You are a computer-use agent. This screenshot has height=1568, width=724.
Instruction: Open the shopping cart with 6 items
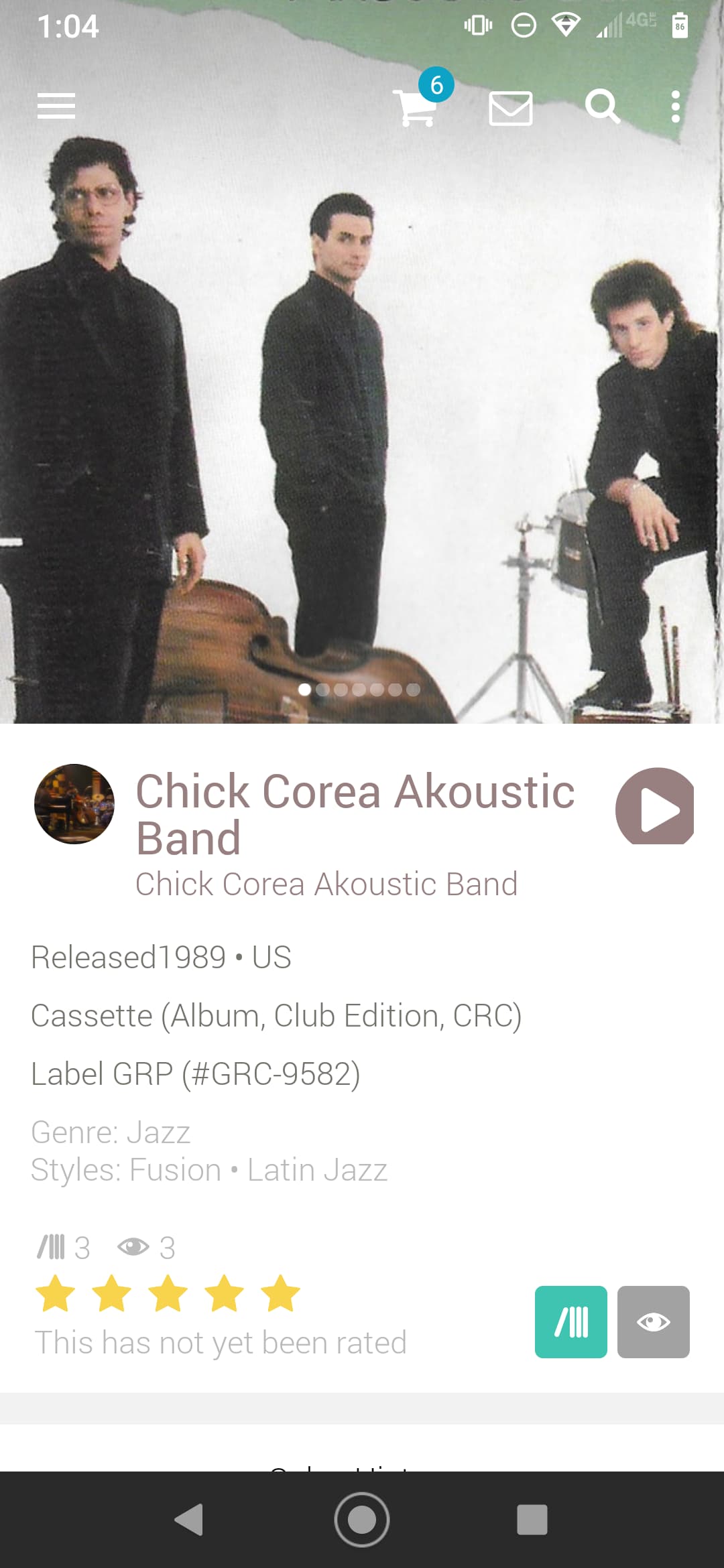(x=417, y=106)
